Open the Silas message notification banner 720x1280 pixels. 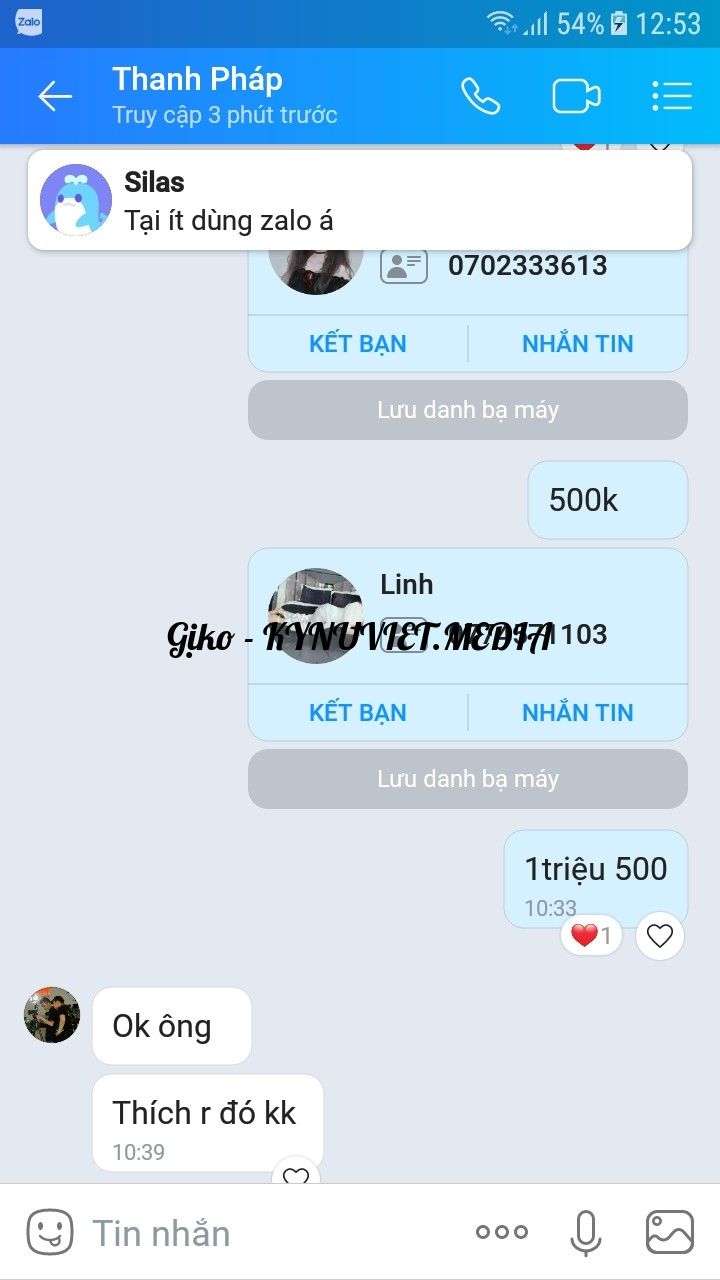[360, 200]
